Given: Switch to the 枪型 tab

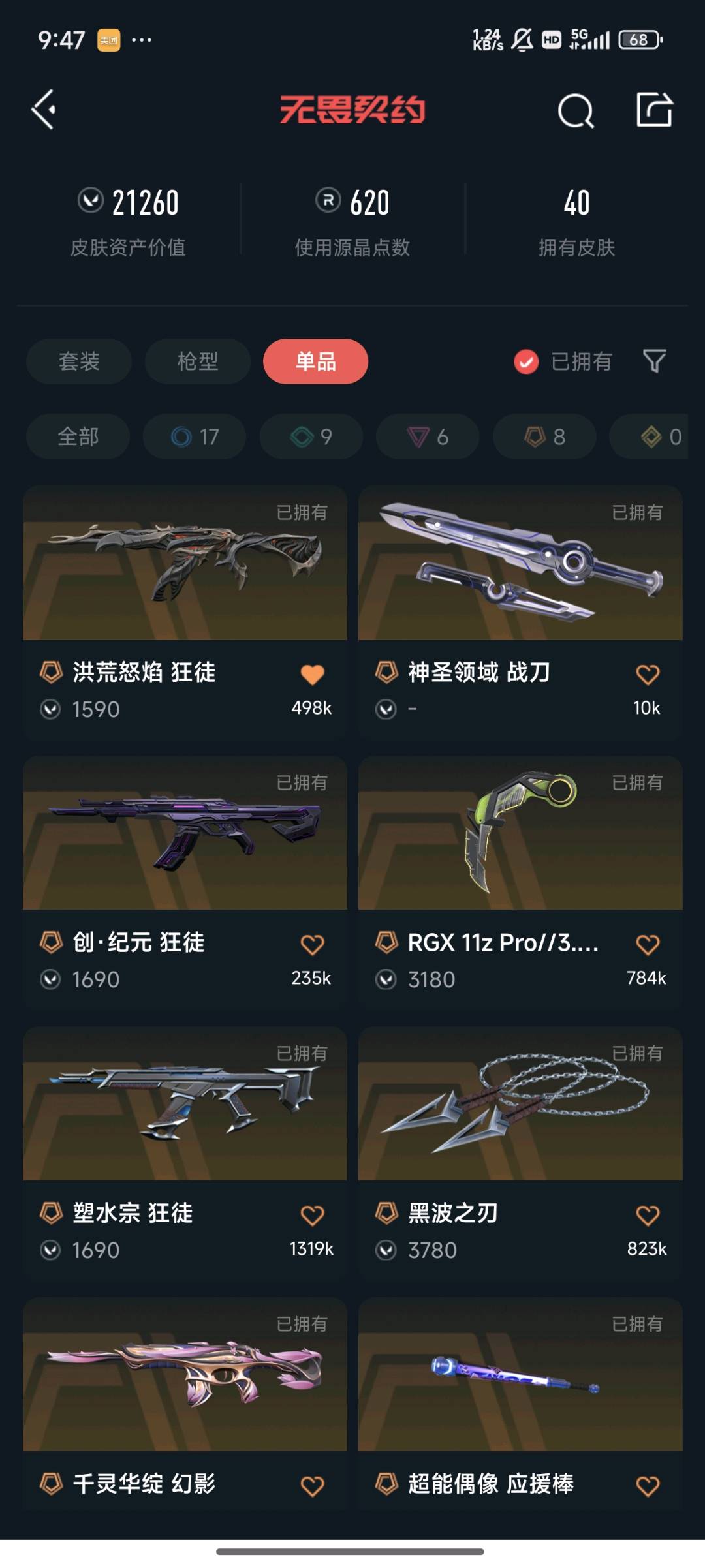Looking at the screenshot, I should [197, 361].
